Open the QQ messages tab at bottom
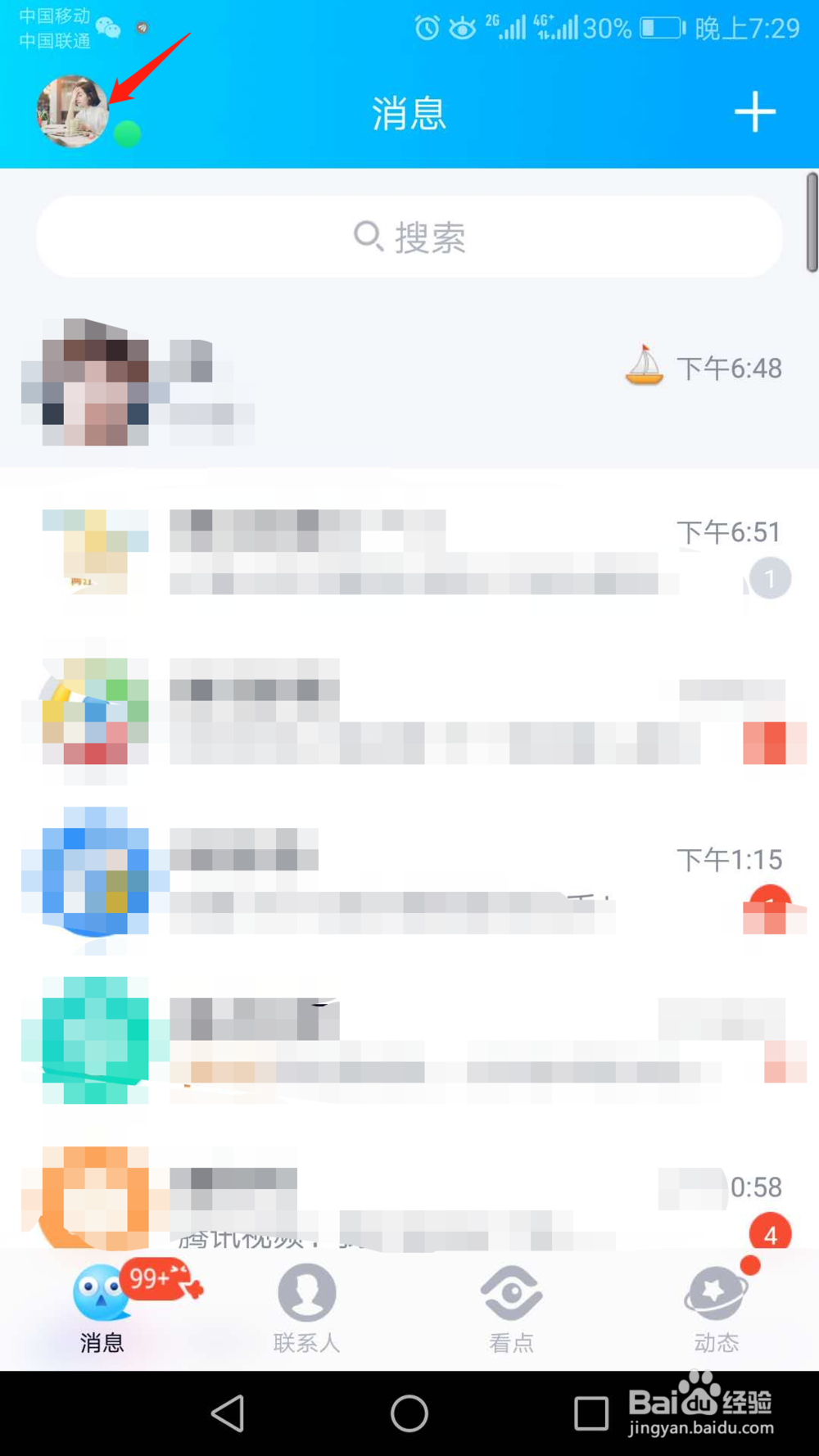The height and width of the screenshot is (1456, 819). [x=102, y=1310]
